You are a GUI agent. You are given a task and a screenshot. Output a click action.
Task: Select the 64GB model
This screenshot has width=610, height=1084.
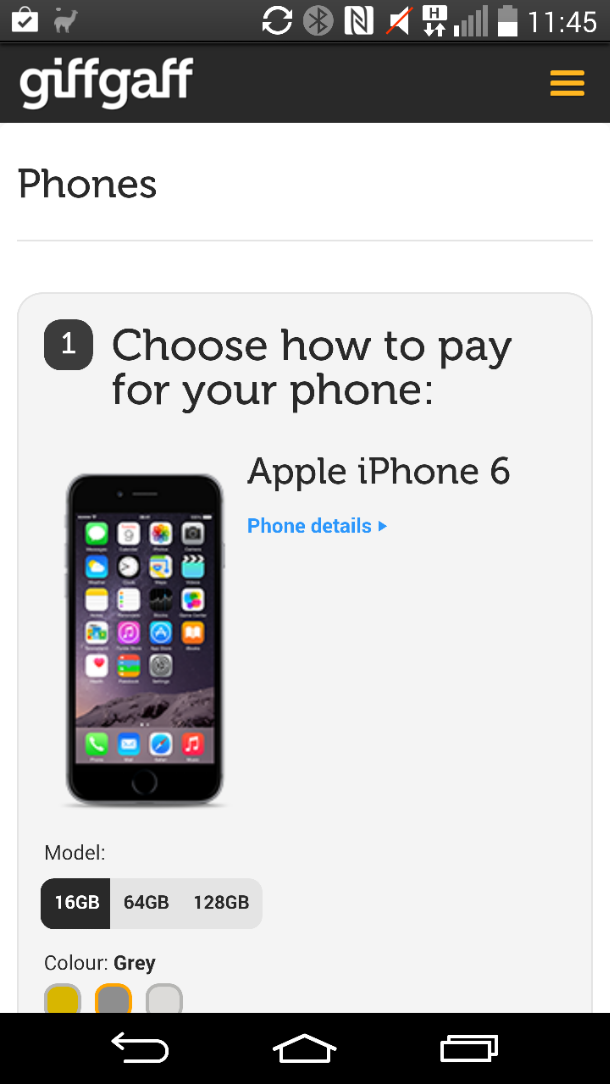146,903
